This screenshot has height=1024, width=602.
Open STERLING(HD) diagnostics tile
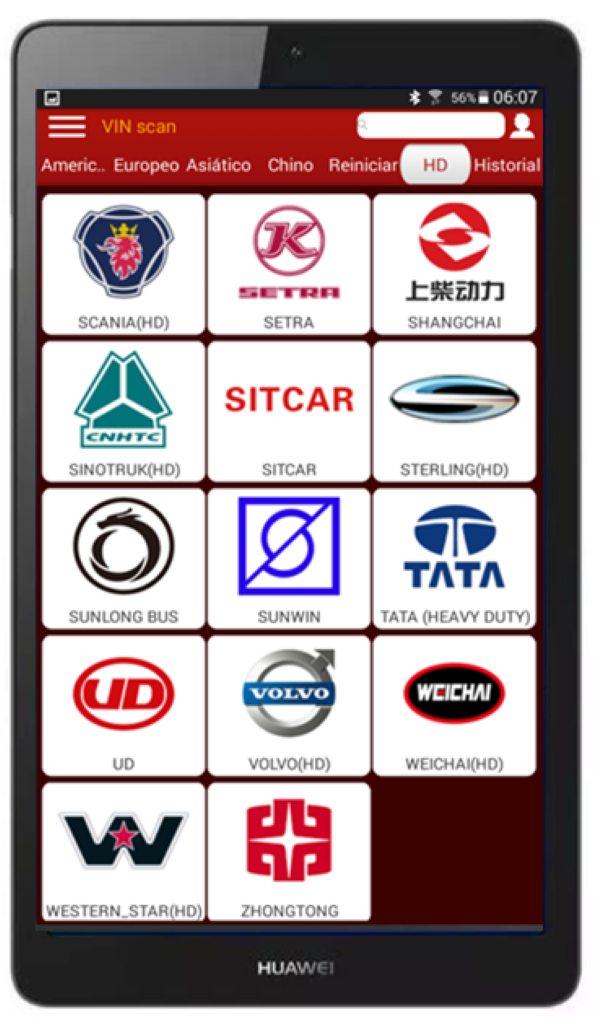(x=454, y=411)
